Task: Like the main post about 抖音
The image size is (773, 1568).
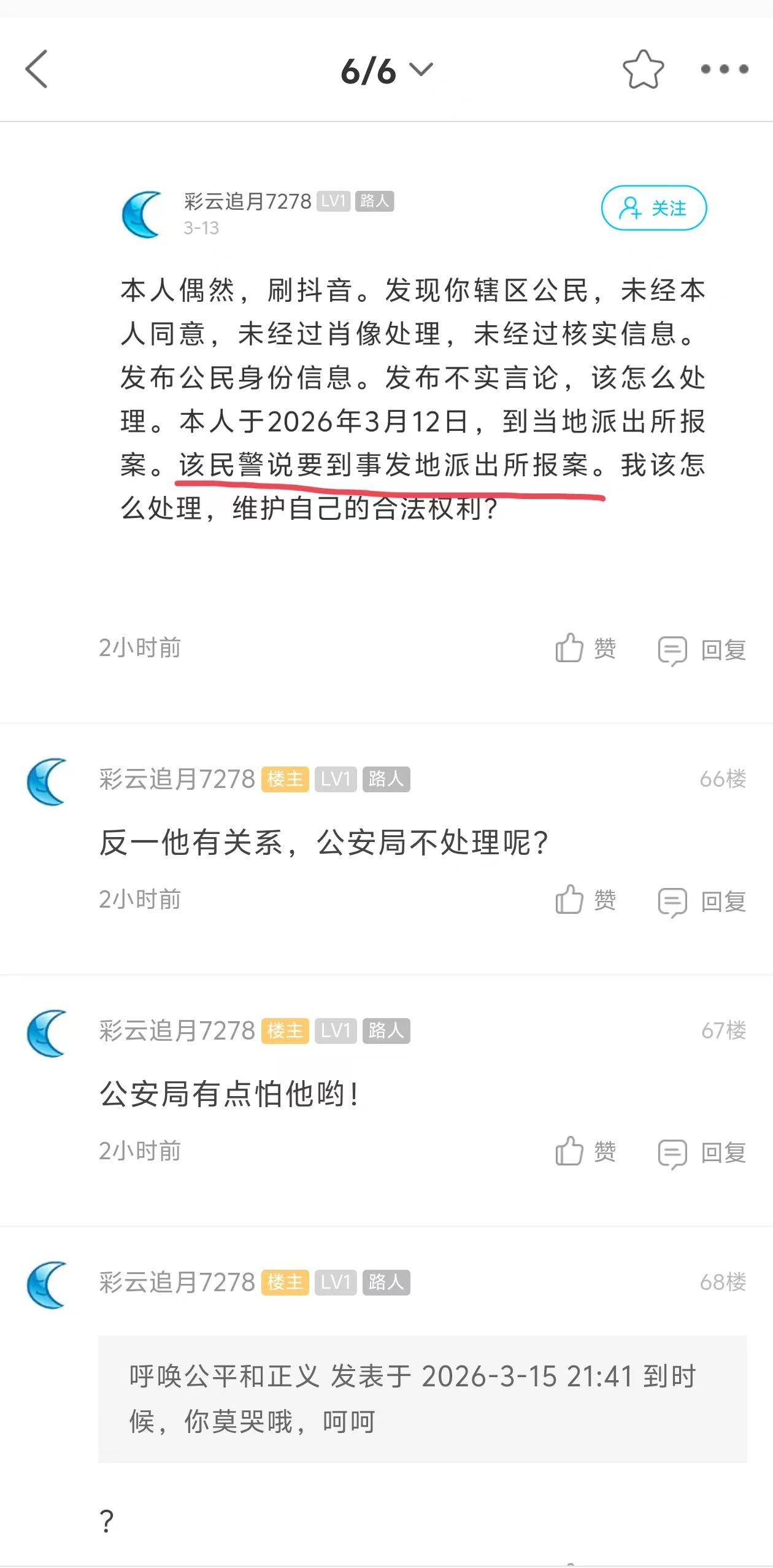Action: (x=585, y=649)
